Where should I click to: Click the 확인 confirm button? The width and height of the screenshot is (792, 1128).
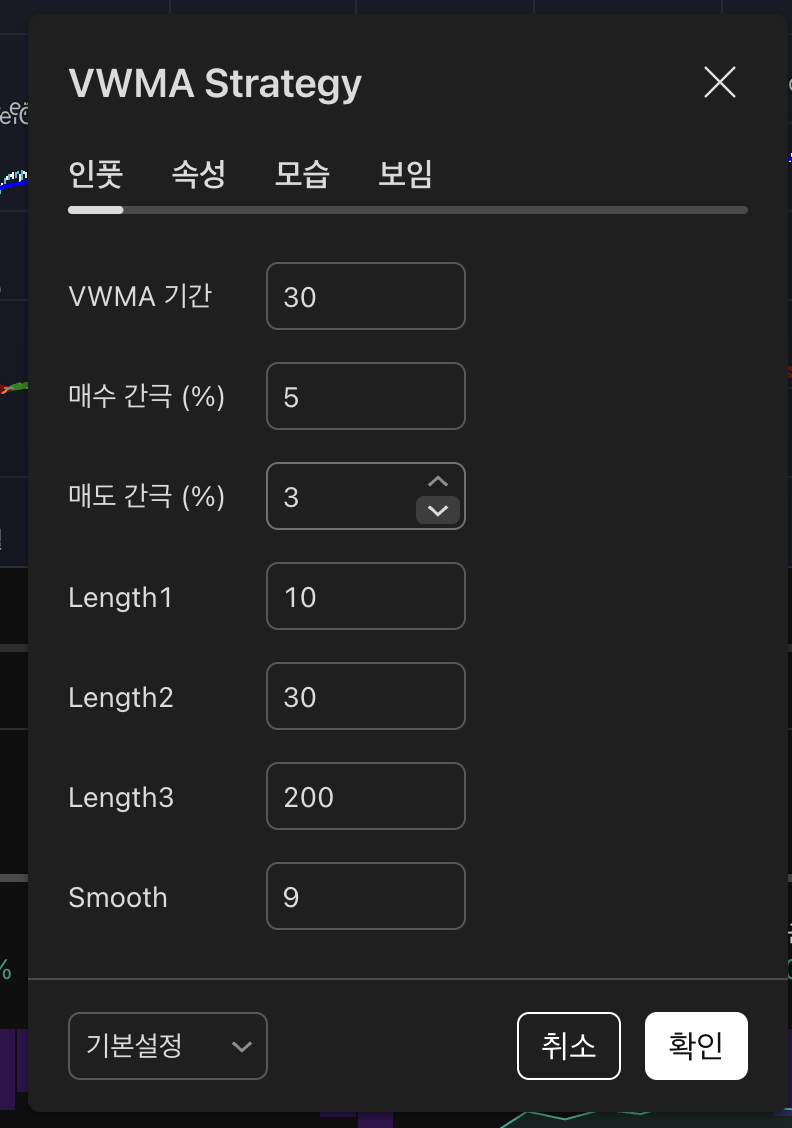pyautogui.click(x=696, y=1046)
